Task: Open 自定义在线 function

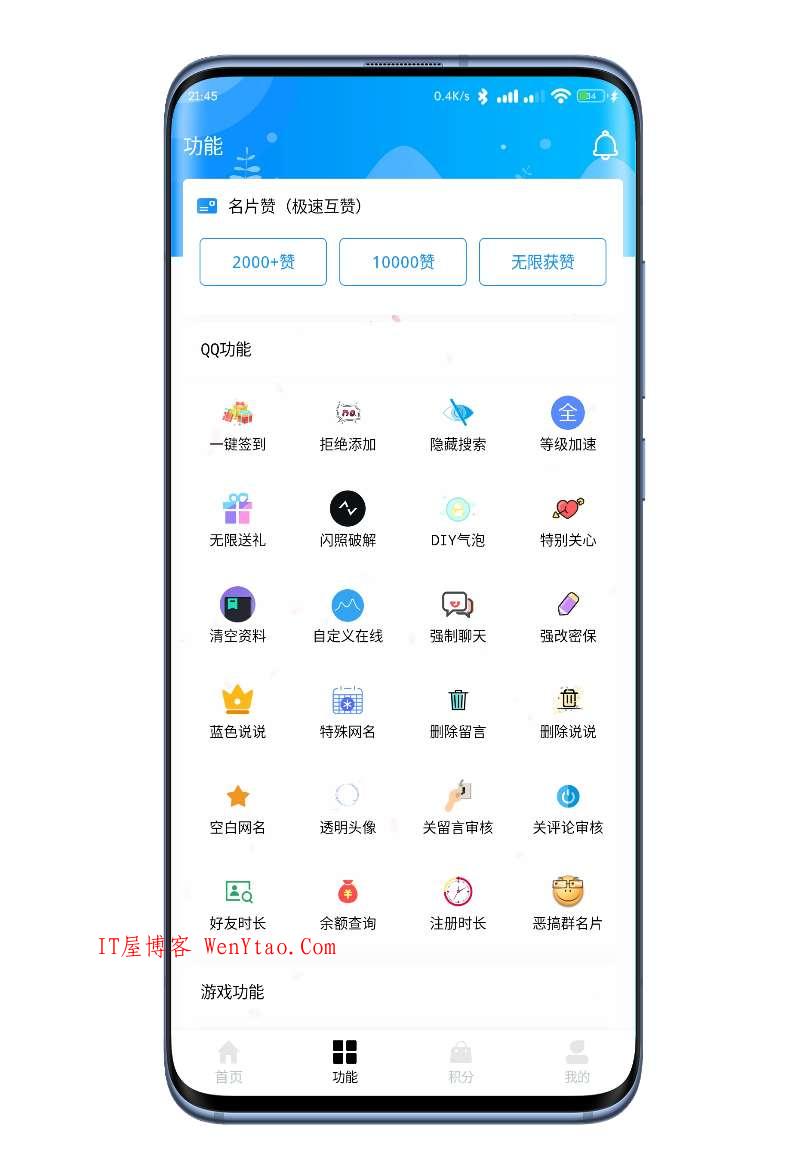Action: 348,616
